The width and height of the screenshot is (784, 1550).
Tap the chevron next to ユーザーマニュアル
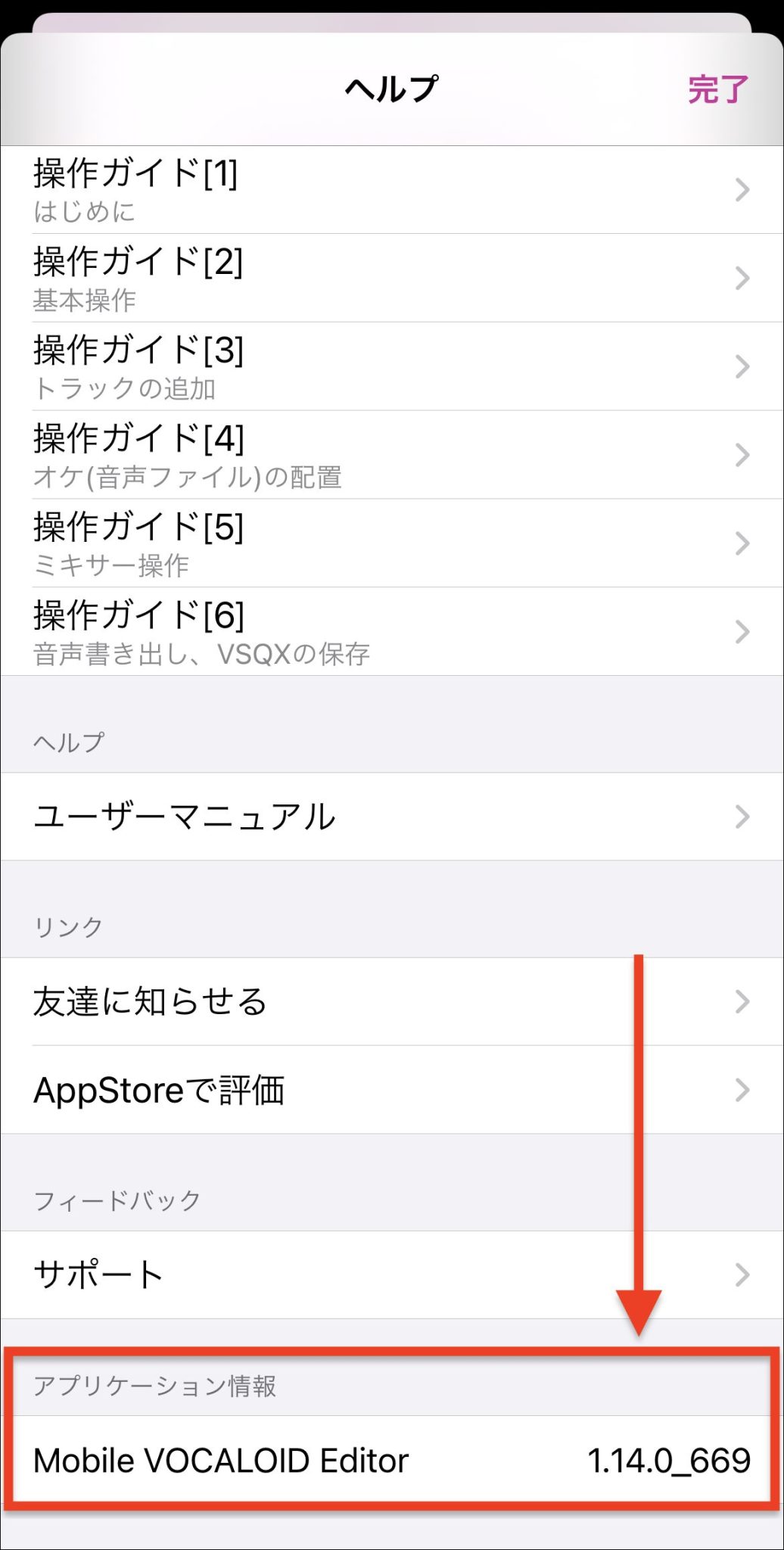741,817
